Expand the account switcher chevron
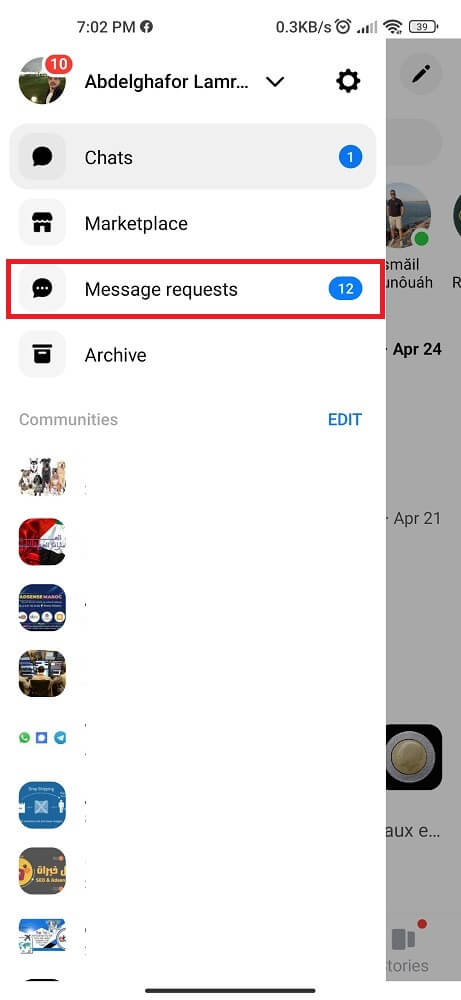Screen dimensions: 461x1000 [x=275, y=82]
